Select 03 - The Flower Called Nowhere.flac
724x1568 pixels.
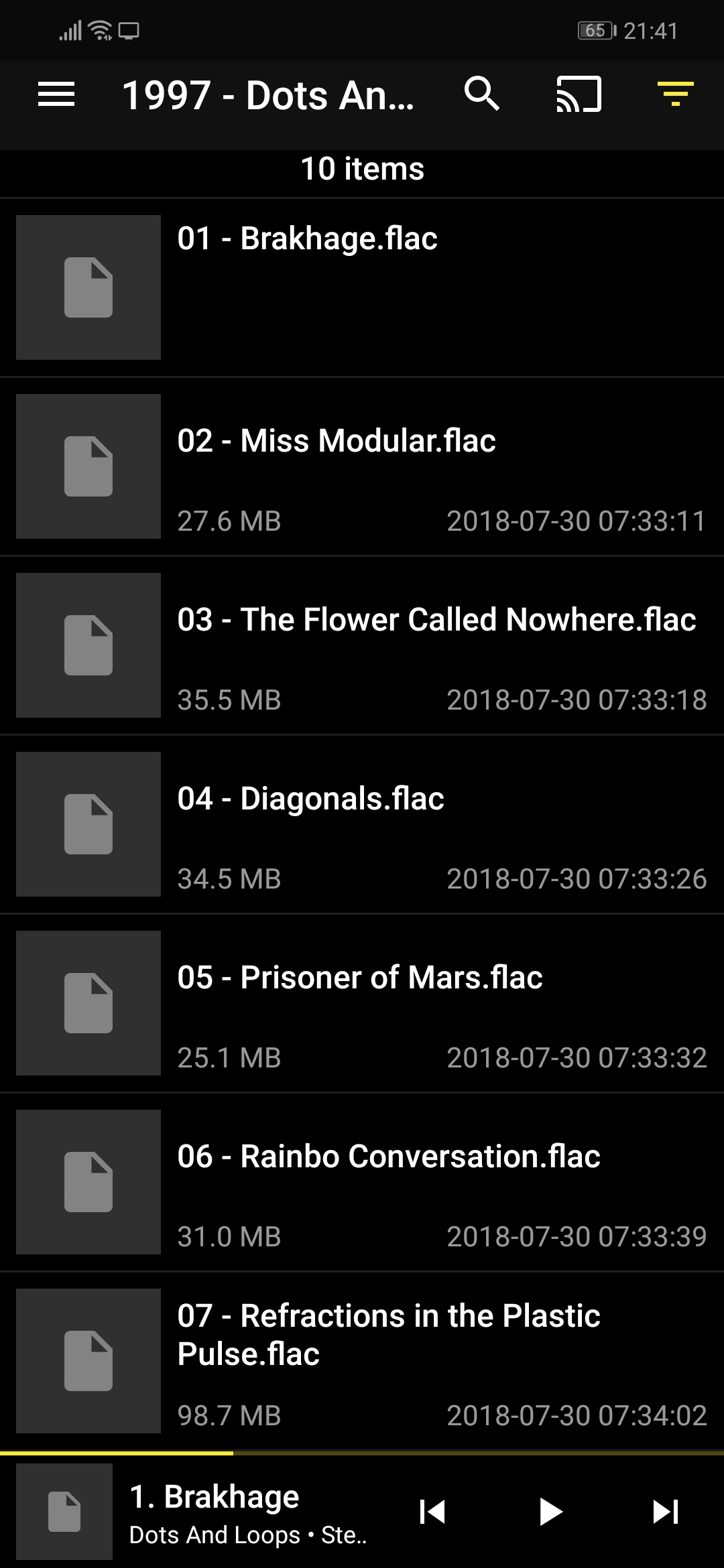(362, 645)
